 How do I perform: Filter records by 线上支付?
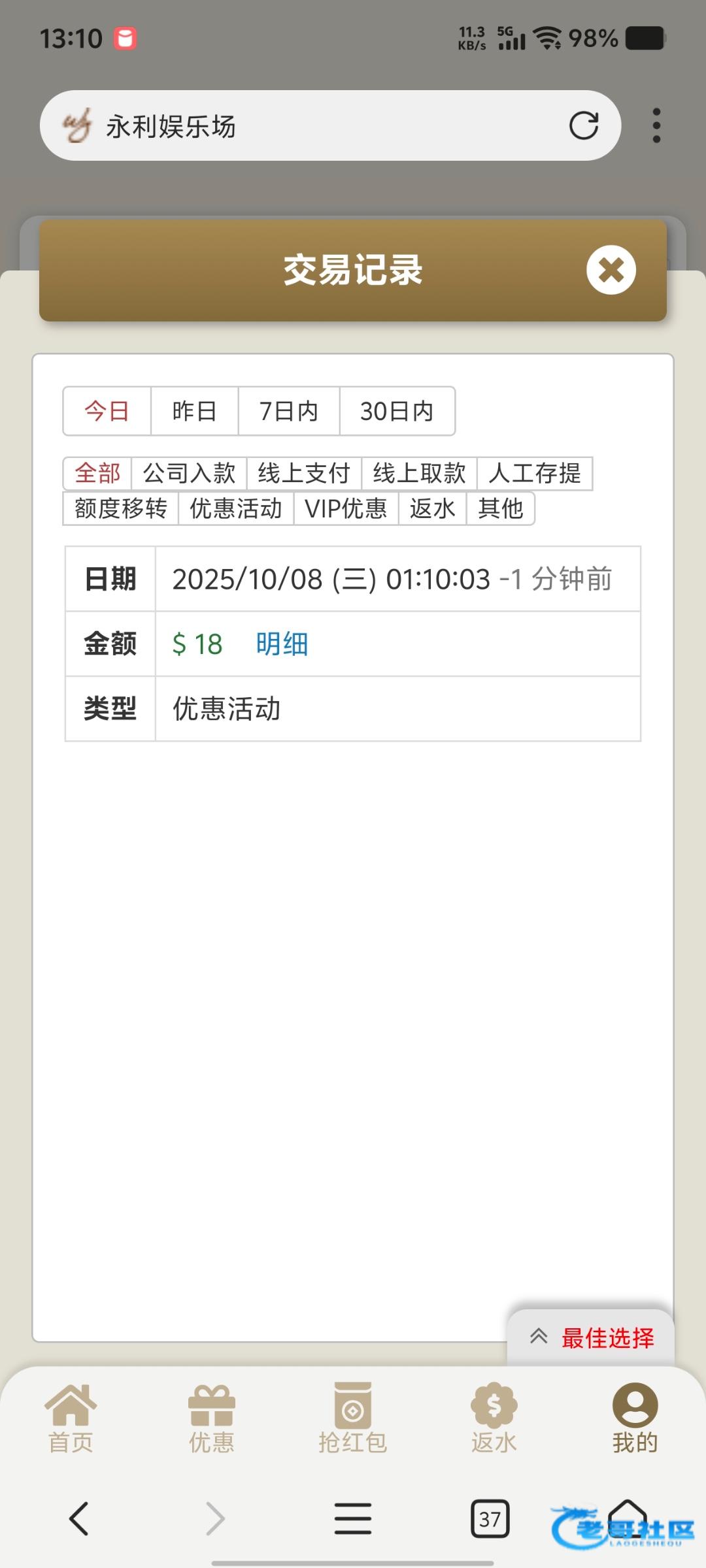pyautogui.click(x=304, y=473)
